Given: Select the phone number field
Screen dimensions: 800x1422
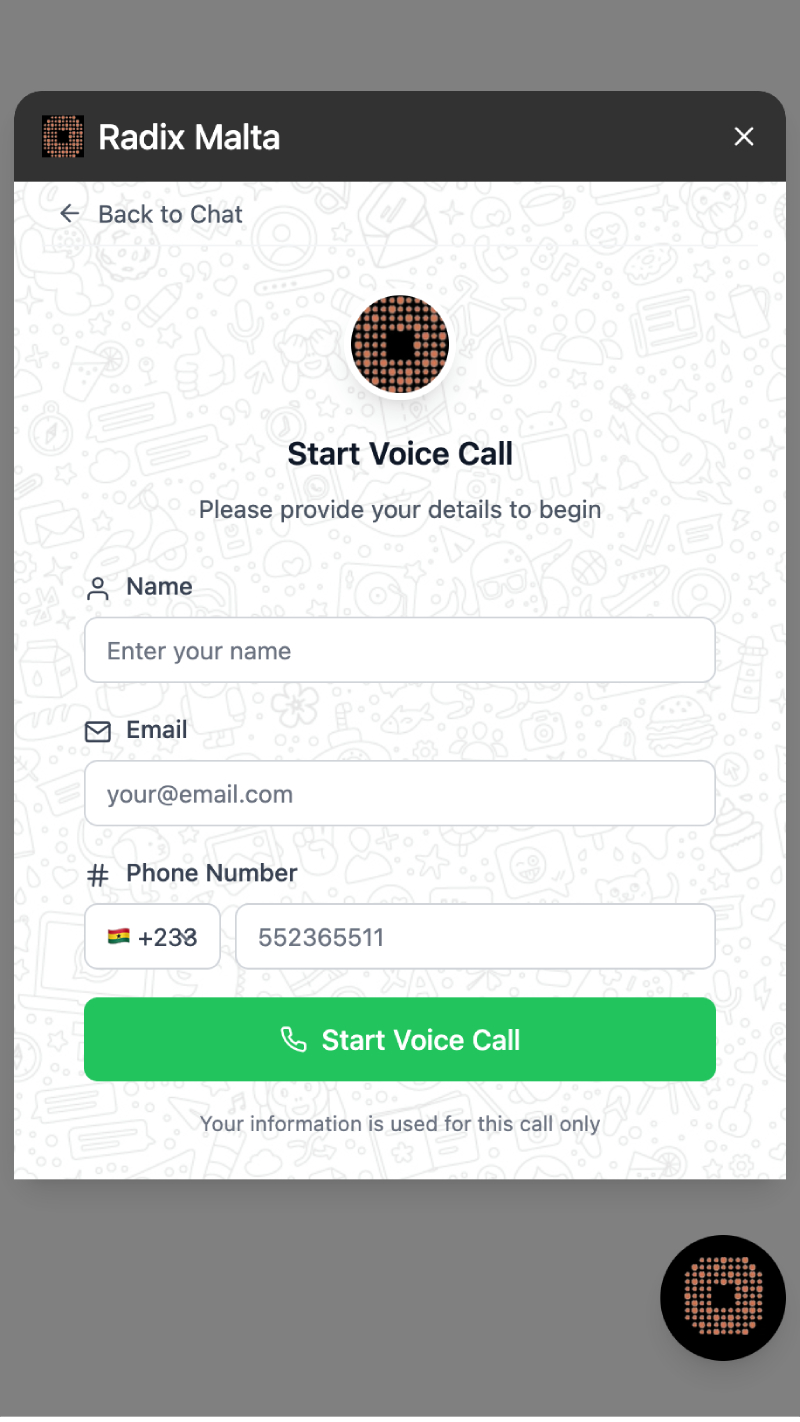Looking at the screenshot, I should pyautogui.click(x=475, y=937).
